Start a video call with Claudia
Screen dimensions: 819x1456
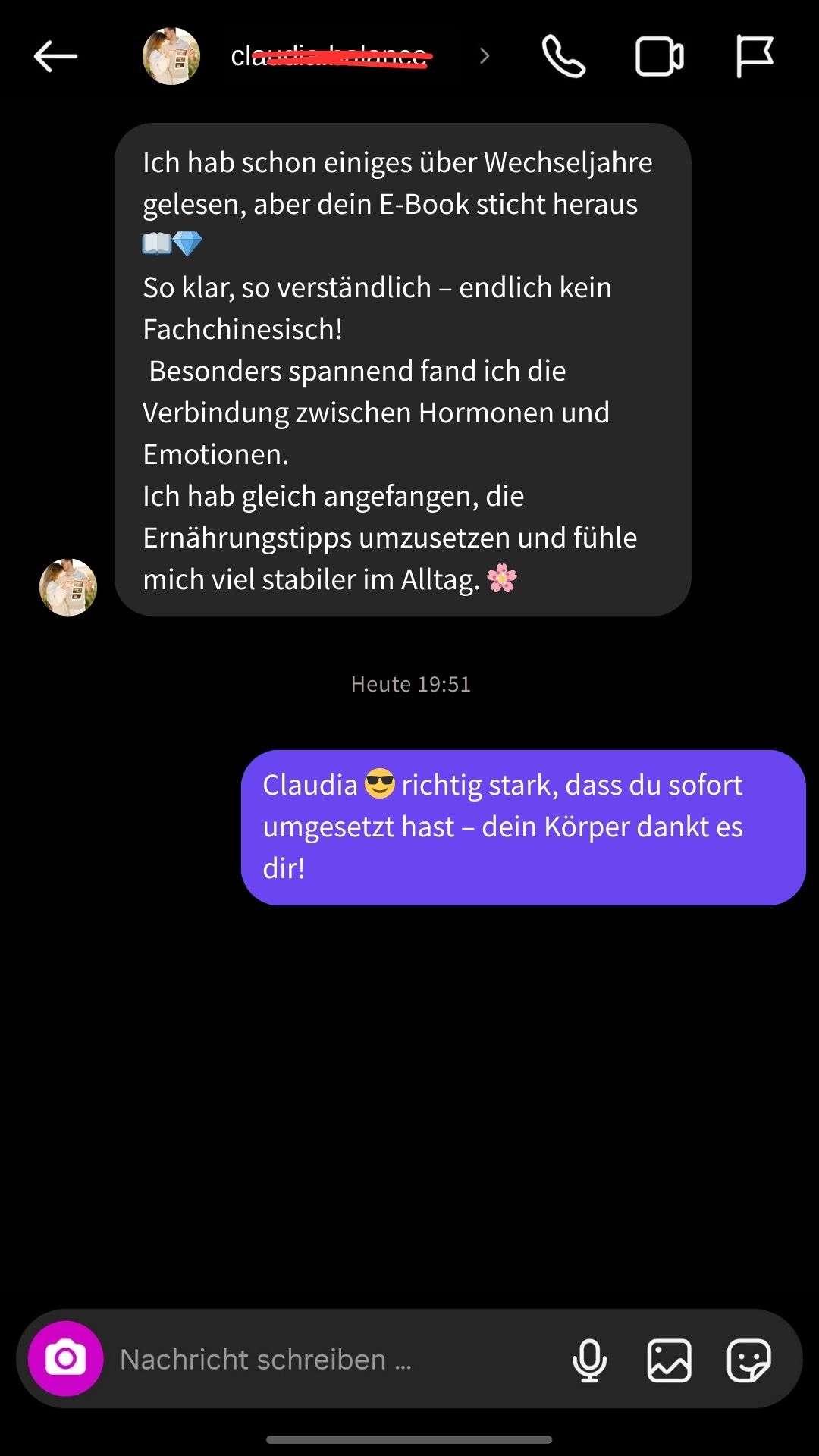tap(658, 55)
